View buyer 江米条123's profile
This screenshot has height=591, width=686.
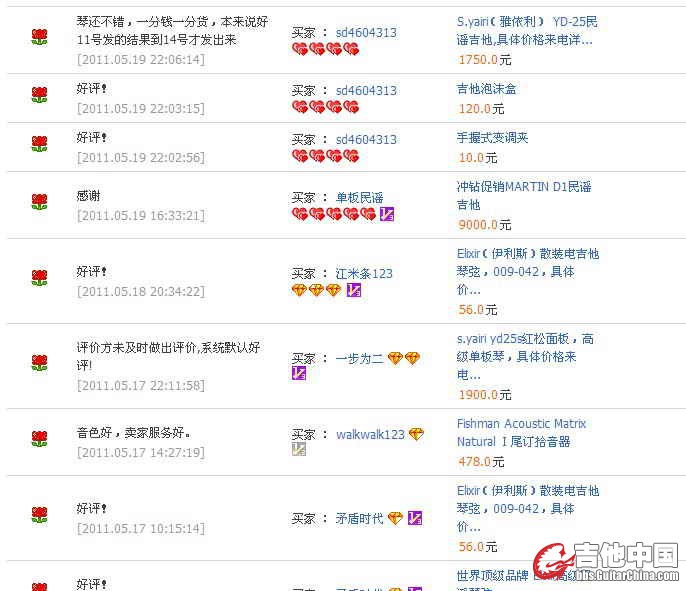tap(364, 273)
